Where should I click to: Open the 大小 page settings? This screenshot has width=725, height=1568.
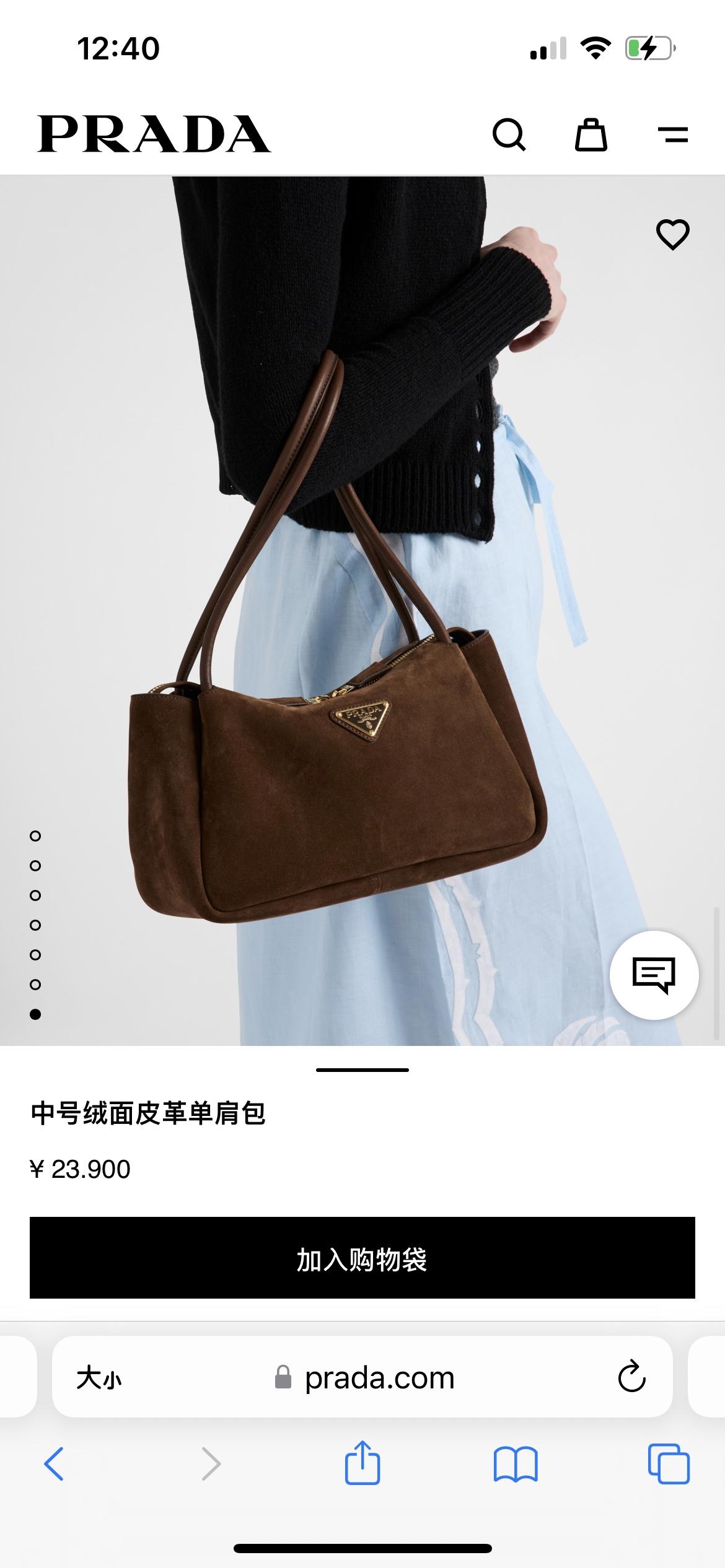[99, 1379]
